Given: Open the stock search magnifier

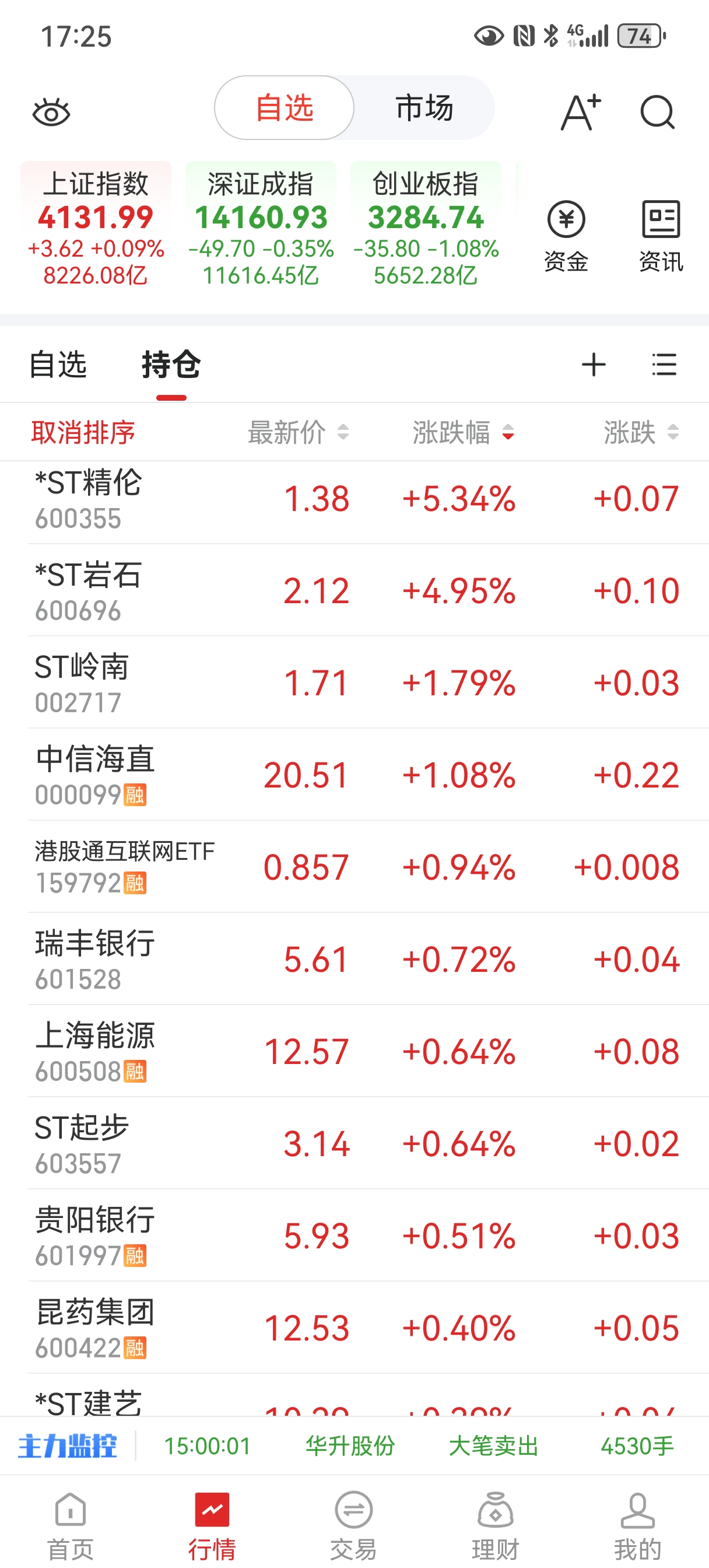Looking at the screenshot, I should [x=657, y=113].
